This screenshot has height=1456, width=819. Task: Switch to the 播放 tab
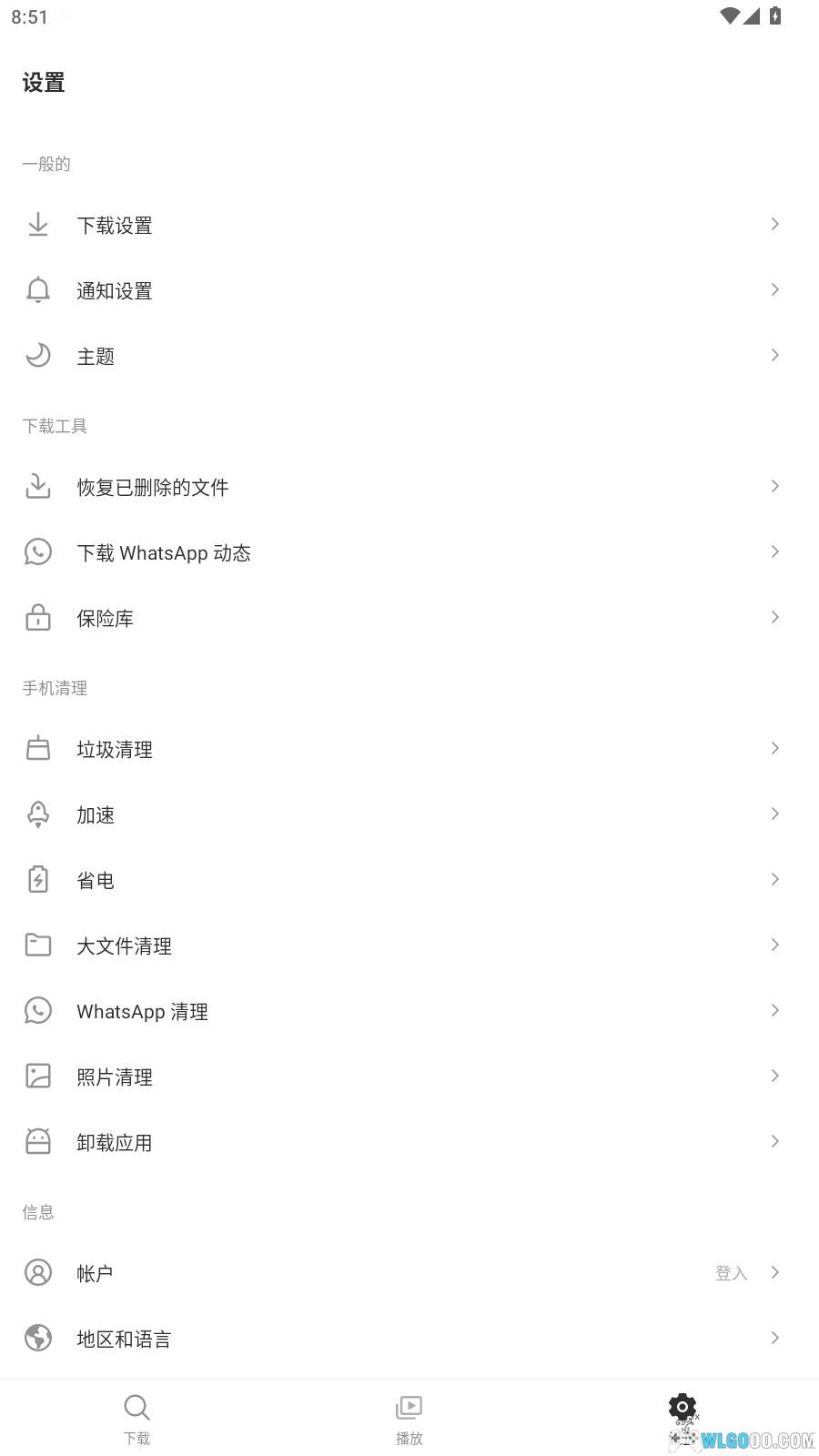click(x=409, y=1418)
